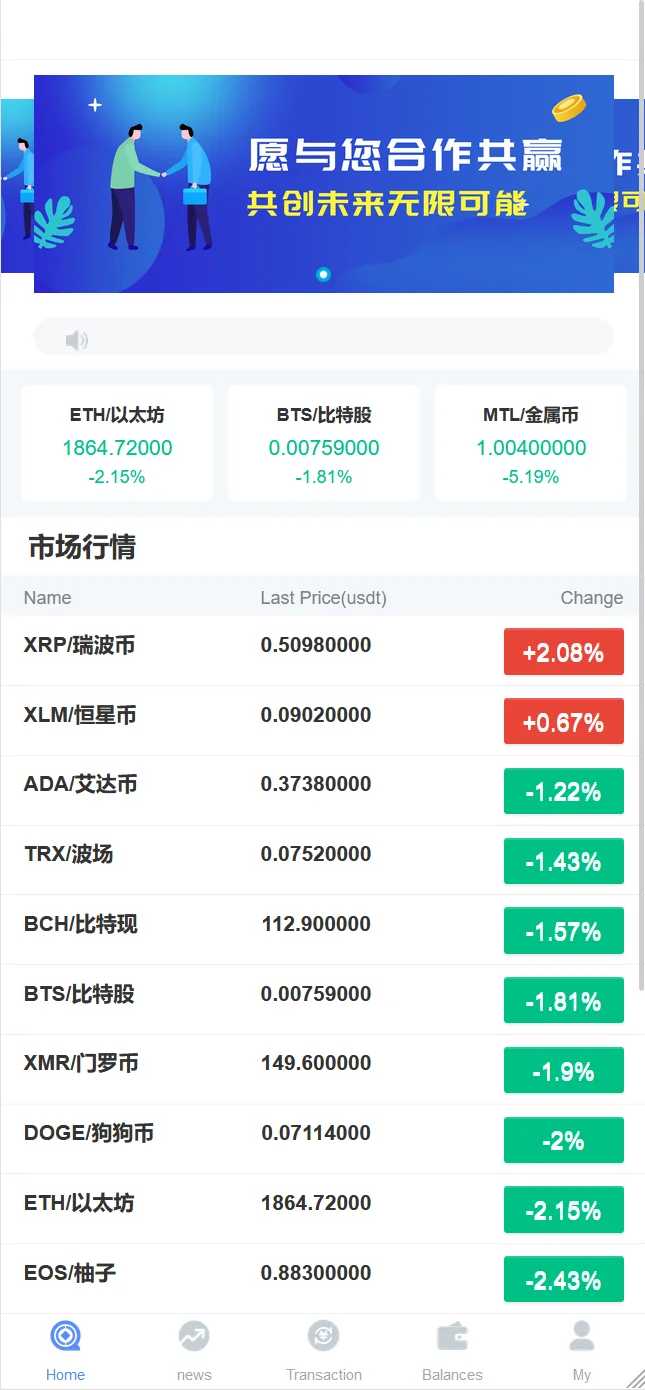Open the MTL/金属币 ticker card
The image size is (645, 1390).
pos(531,444)
